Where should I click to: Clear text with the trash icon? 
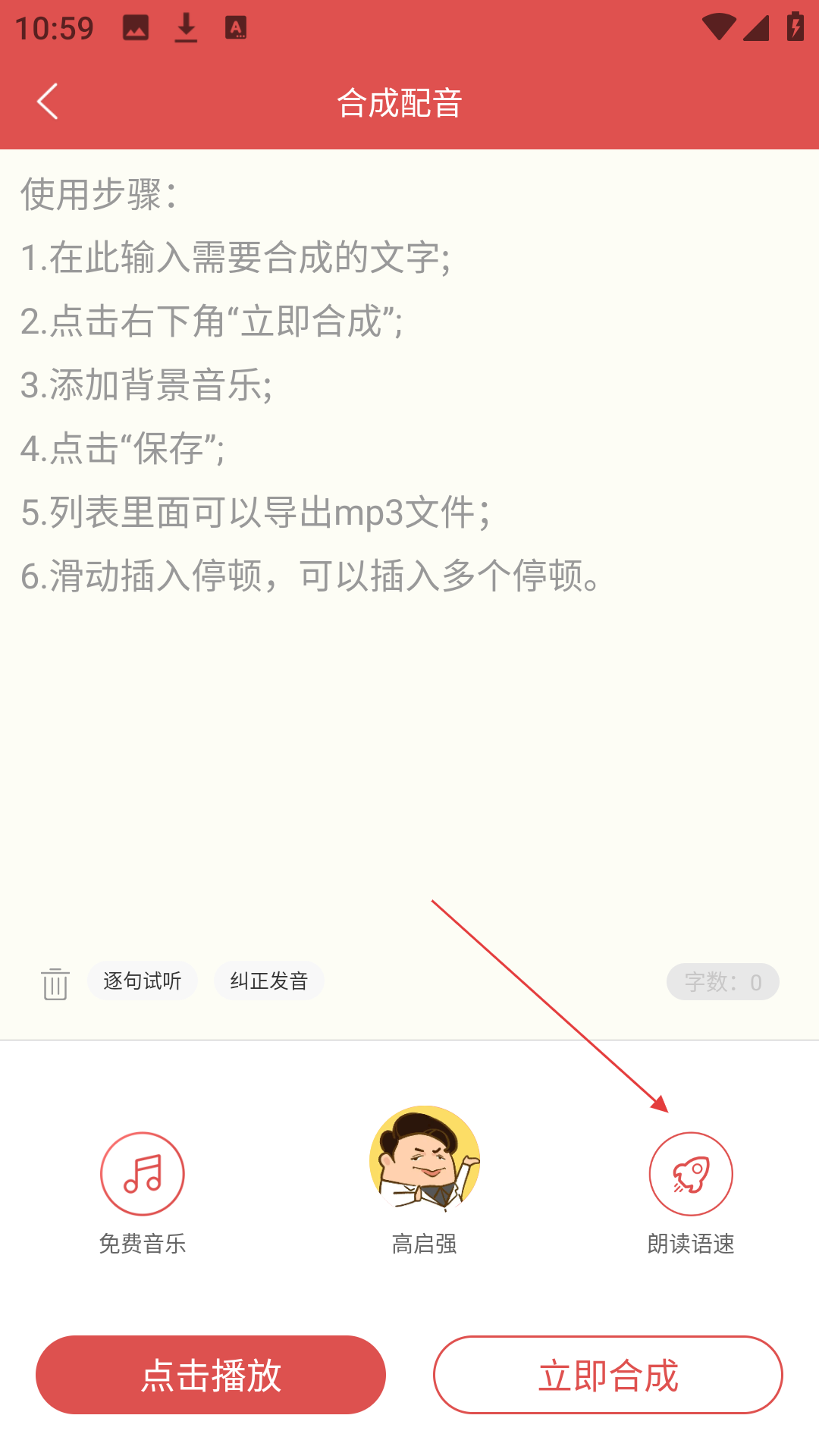pos(55,983)
